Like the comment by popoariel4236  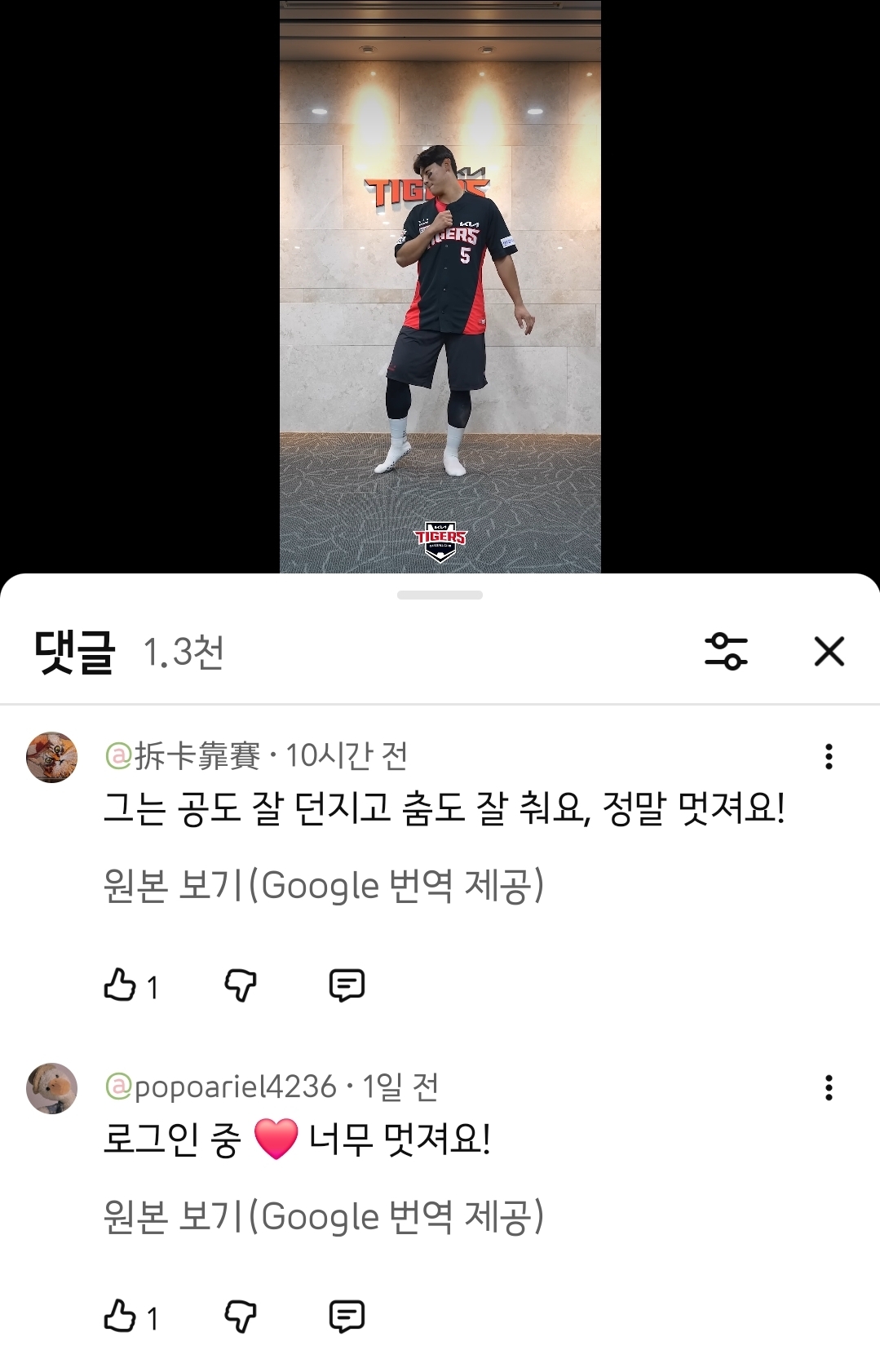click(120, 1317)
